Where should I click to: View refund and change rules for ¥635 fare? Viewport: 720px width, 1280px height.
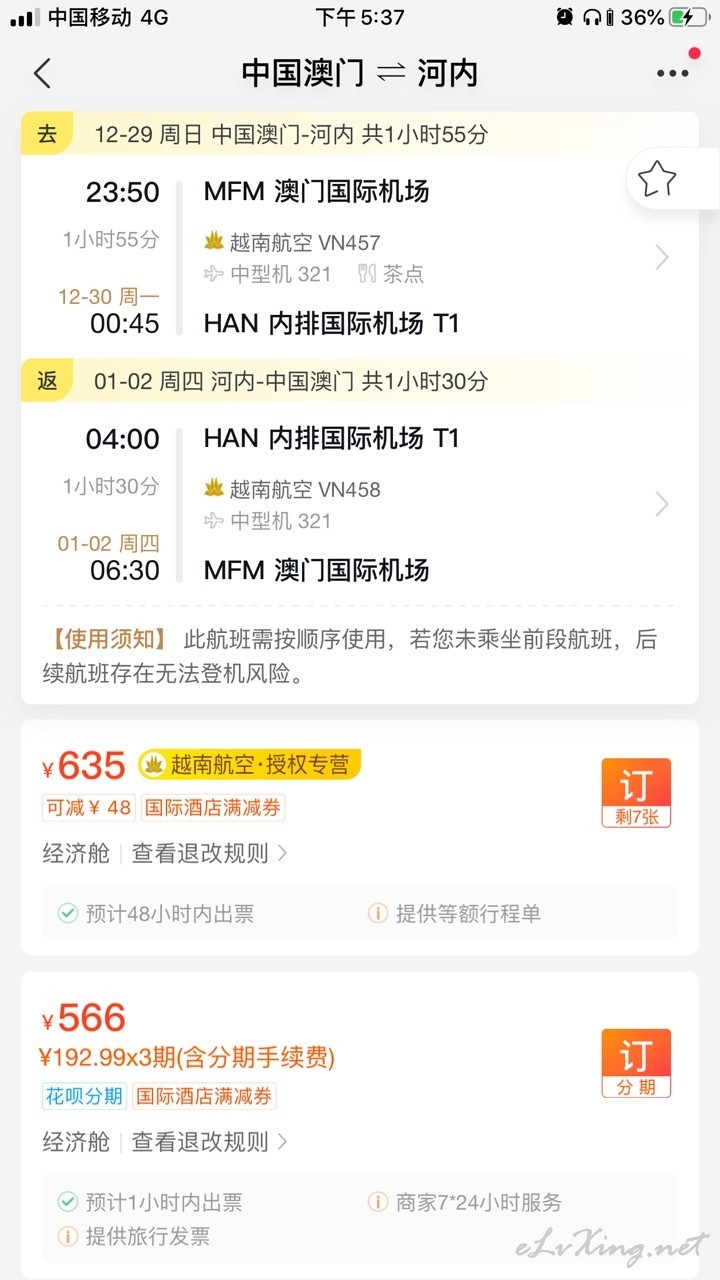(x=210, y=853)
